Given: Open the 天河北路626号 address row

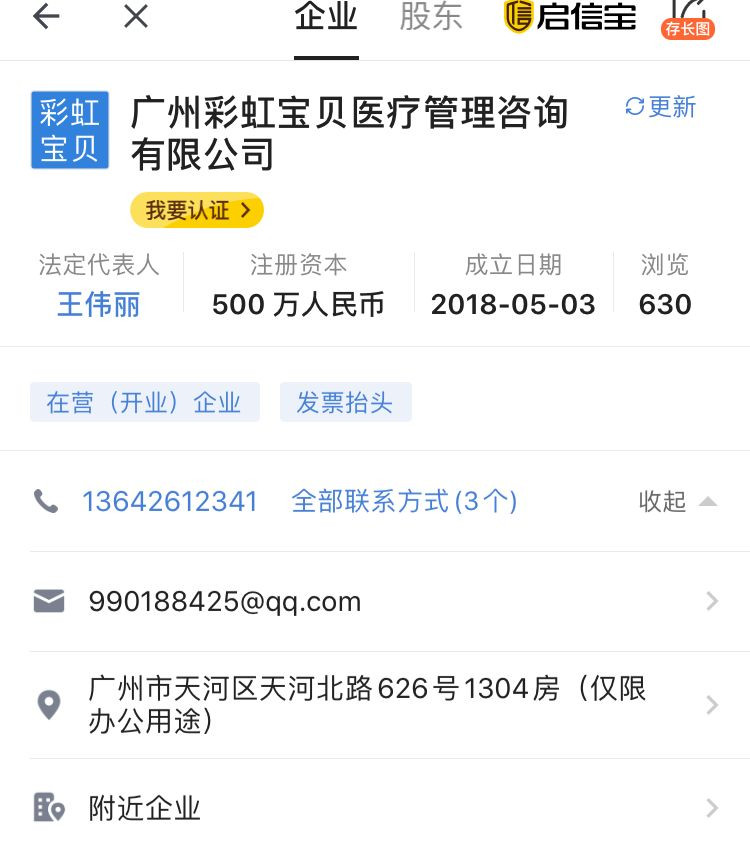Looking at the screenshot, I should pyautogui.click(x=375, y=705).
